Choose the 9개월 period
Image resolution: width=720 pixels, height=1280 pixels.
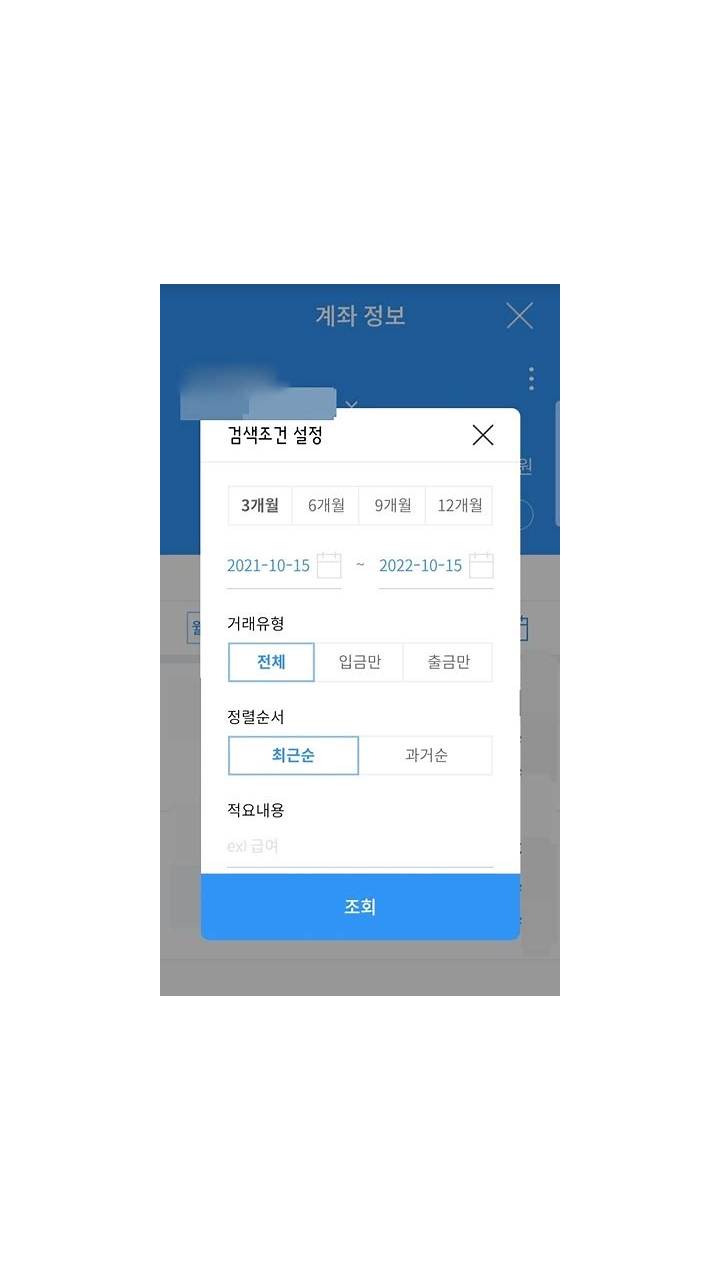[x=393, y=505]
